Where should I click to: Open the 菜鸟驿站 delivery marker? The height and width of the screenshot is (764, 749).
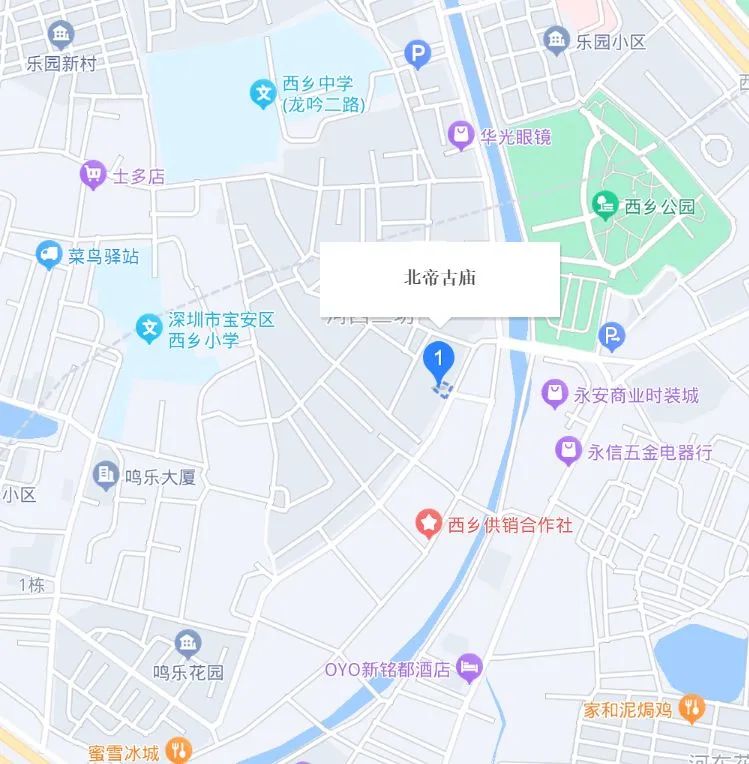coord(48,256)
